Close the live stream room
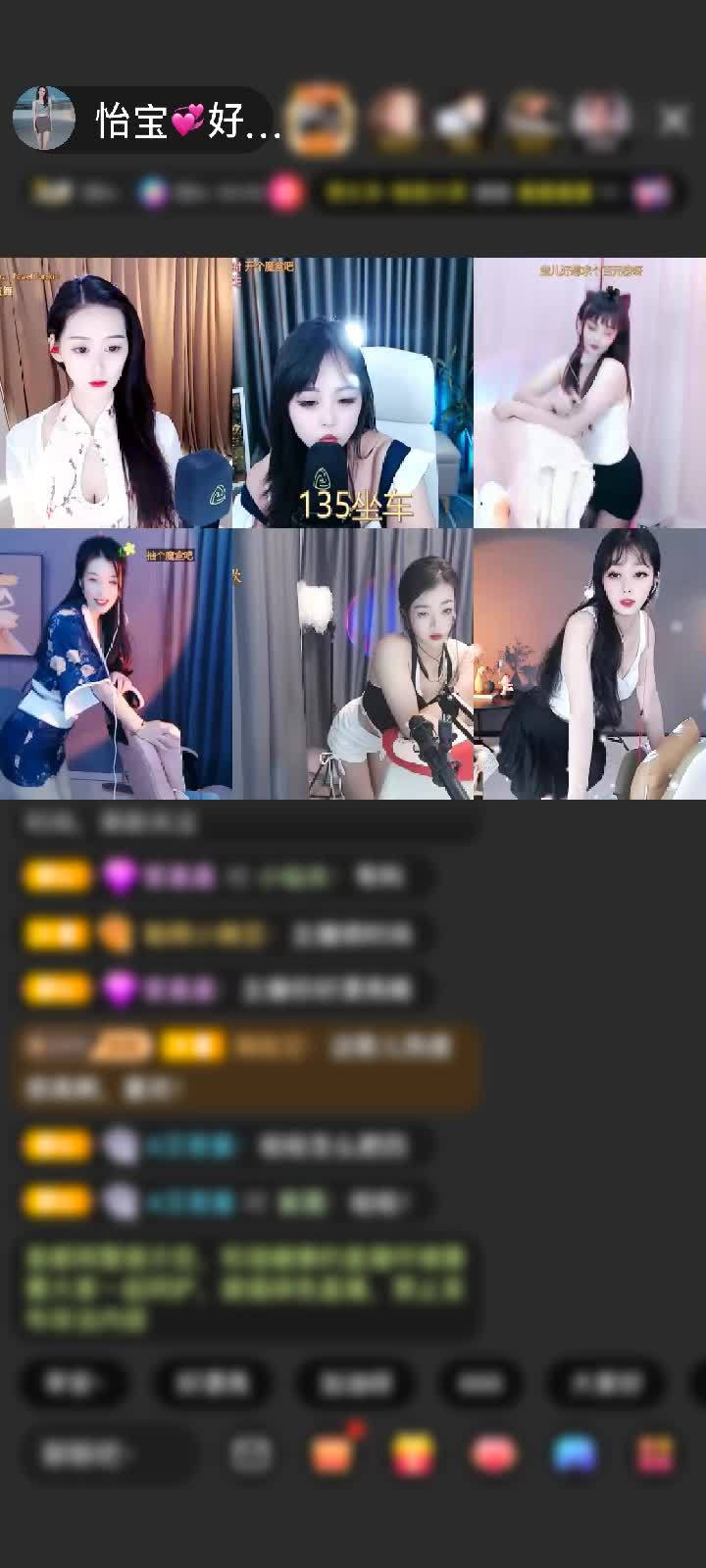Screen dimensions: 706x1568 point(674,120)
